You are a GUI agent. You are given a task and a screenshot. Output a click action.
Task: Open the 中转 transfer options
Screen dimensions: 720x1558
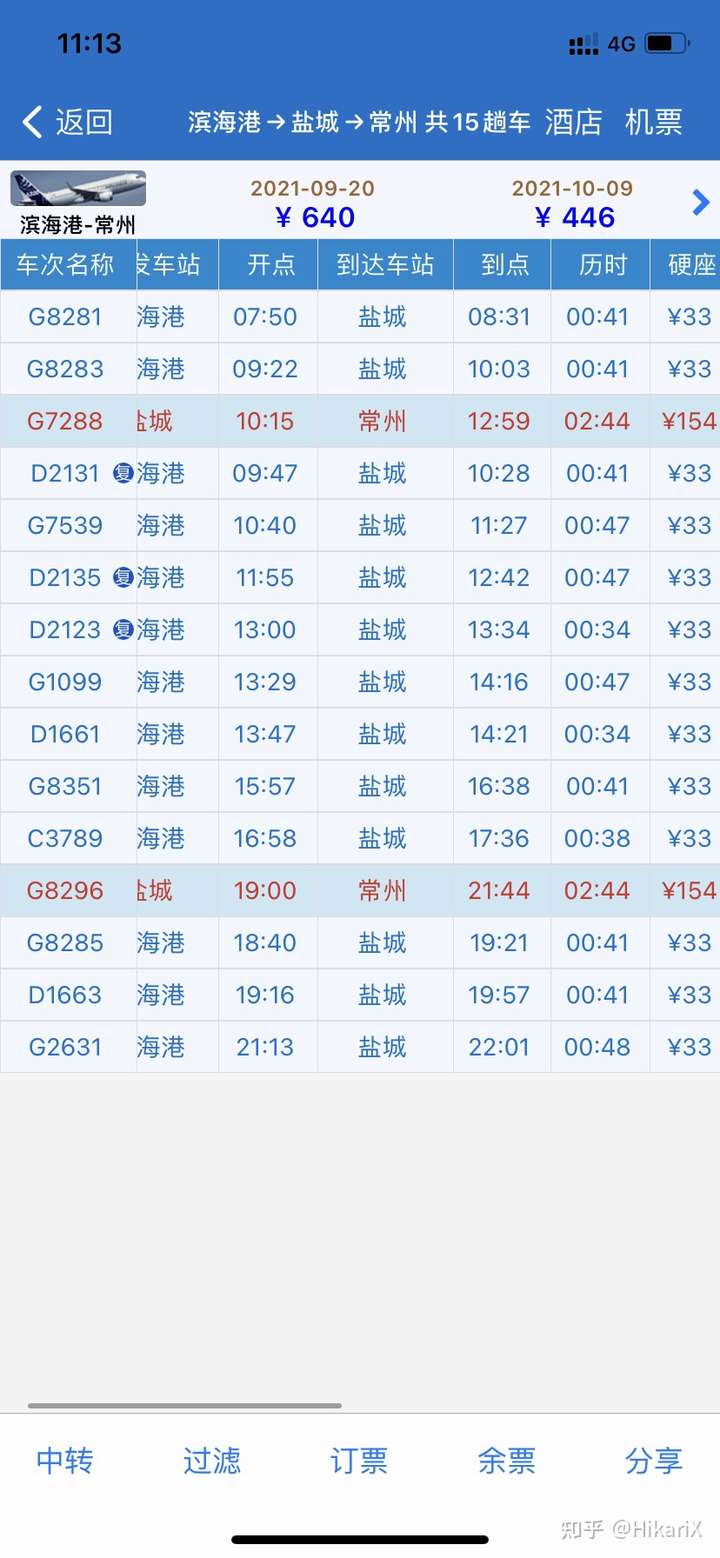click(65, 1461)
